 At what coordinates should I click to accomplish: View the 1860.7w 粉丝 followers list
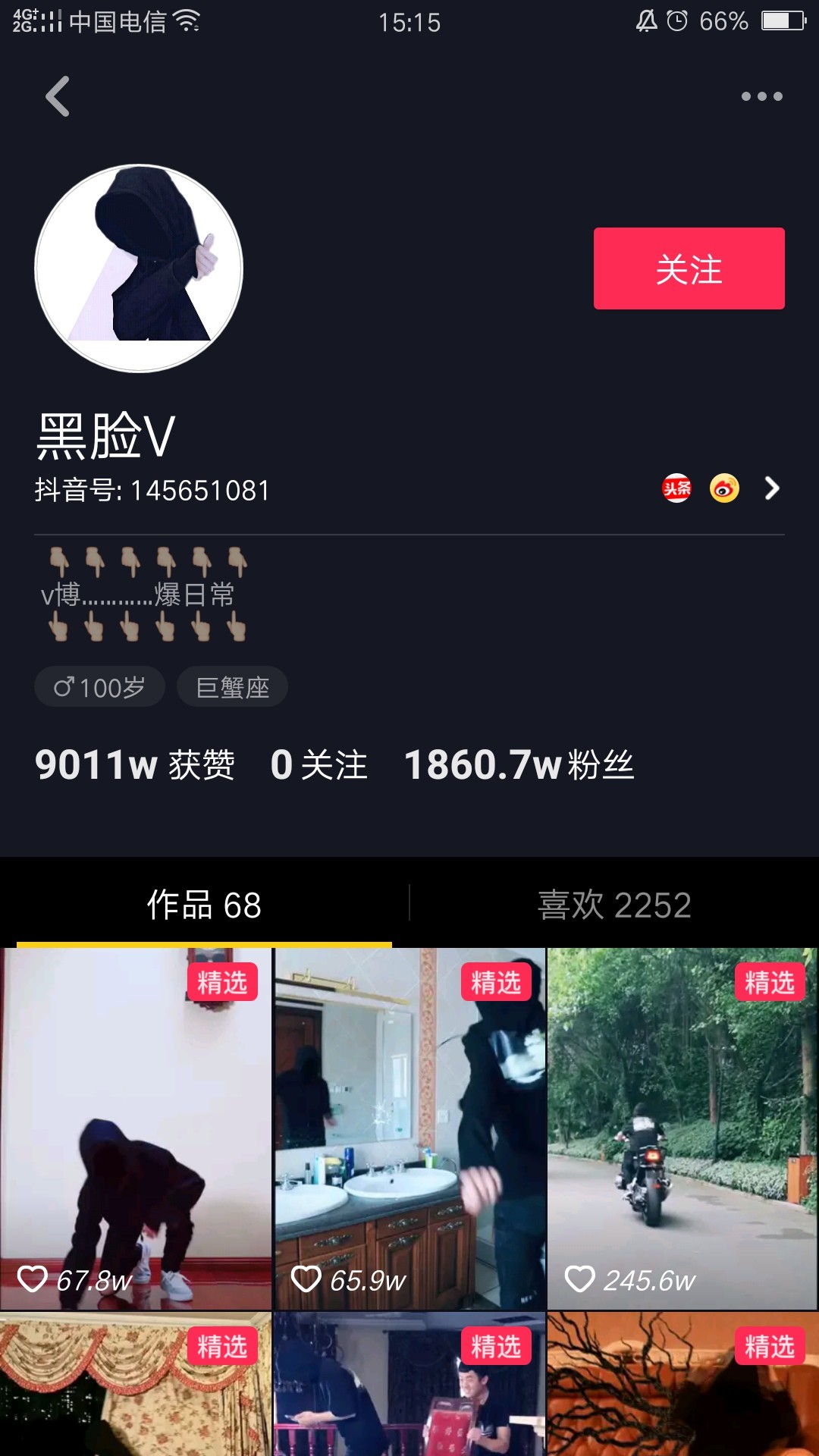pyautogui.click(x=519, y=764)
